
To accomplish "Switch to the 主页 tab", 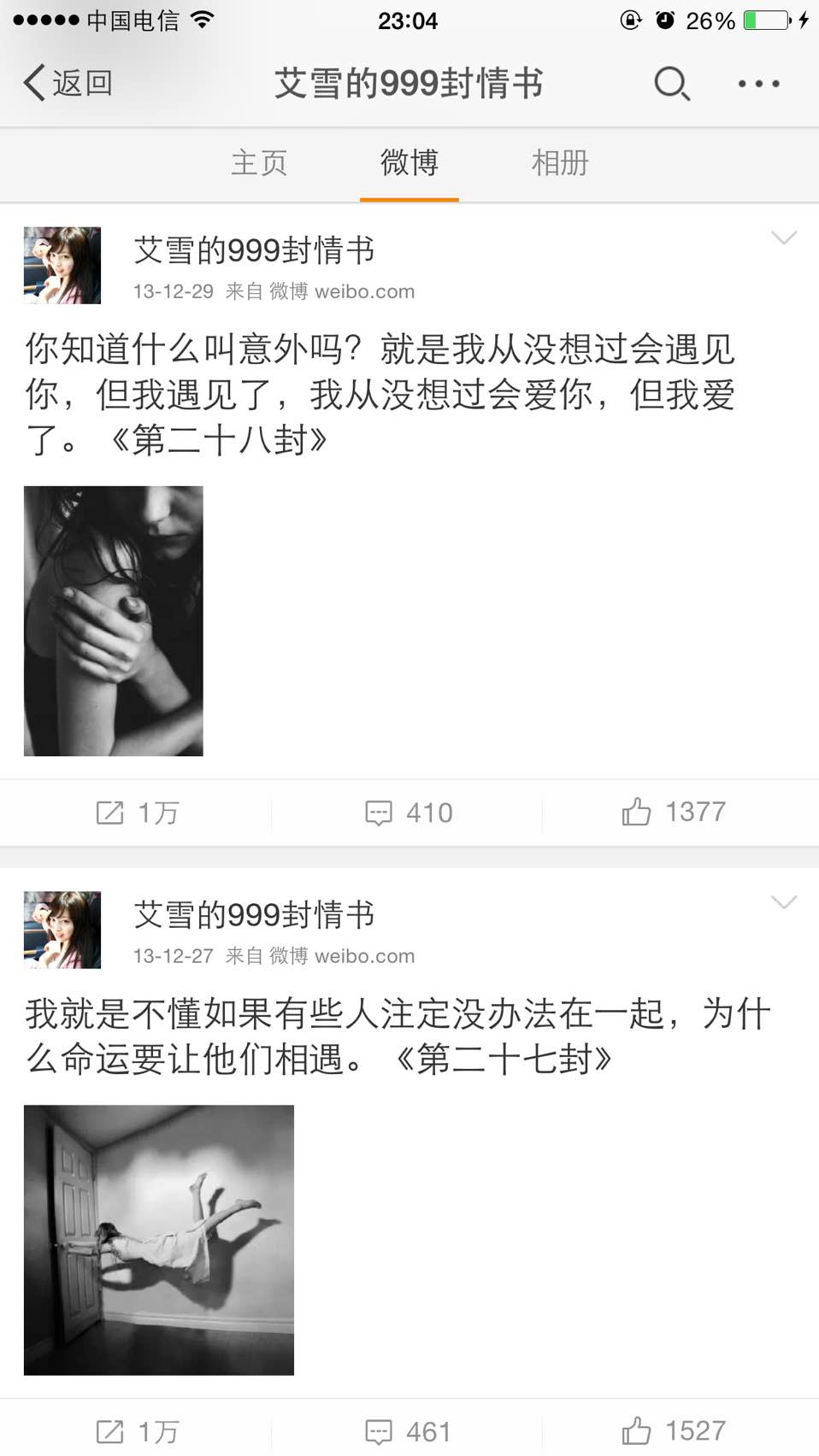I will (x=259, y=162).
